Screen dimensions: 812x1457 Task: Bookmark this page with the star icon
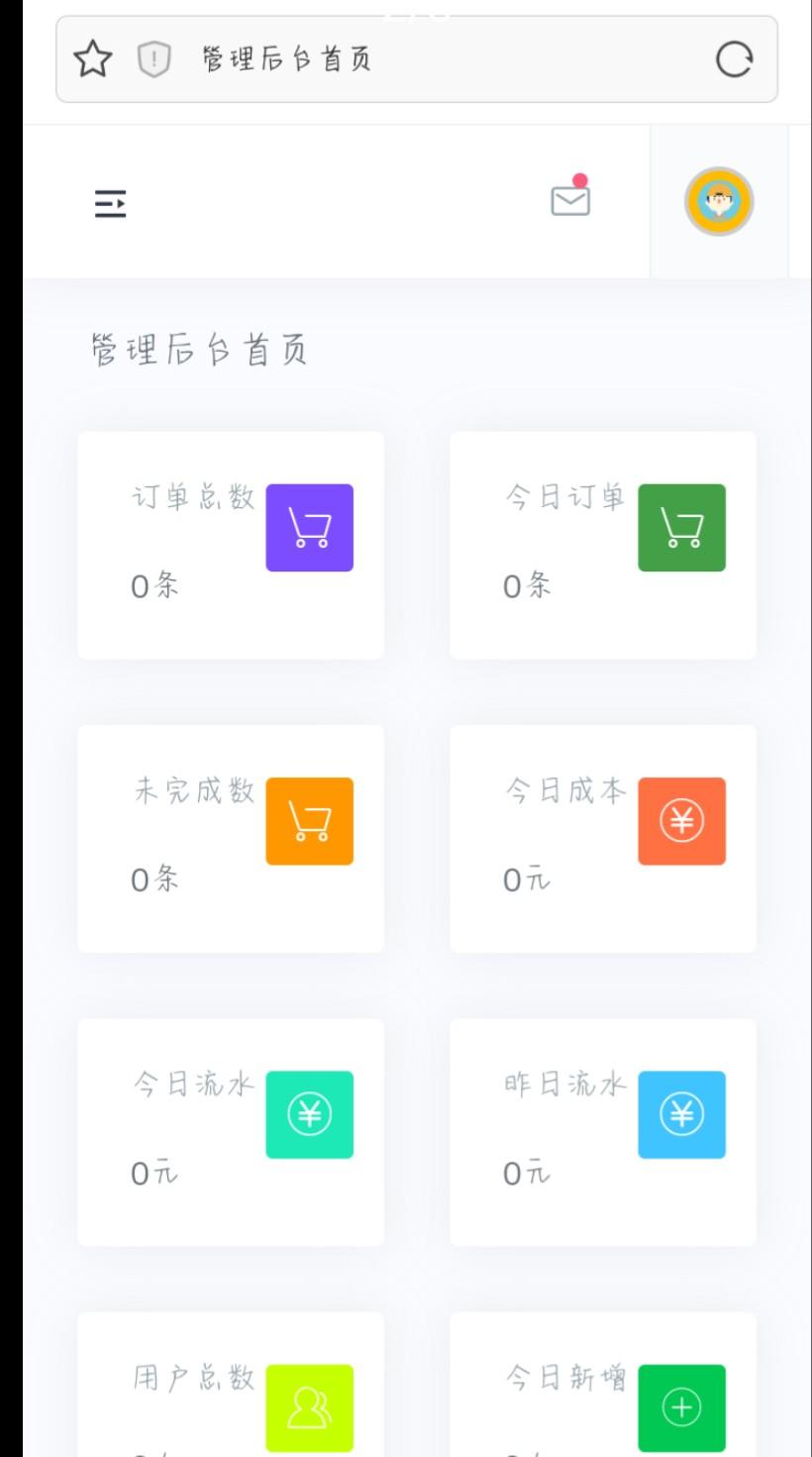point(93,60)
